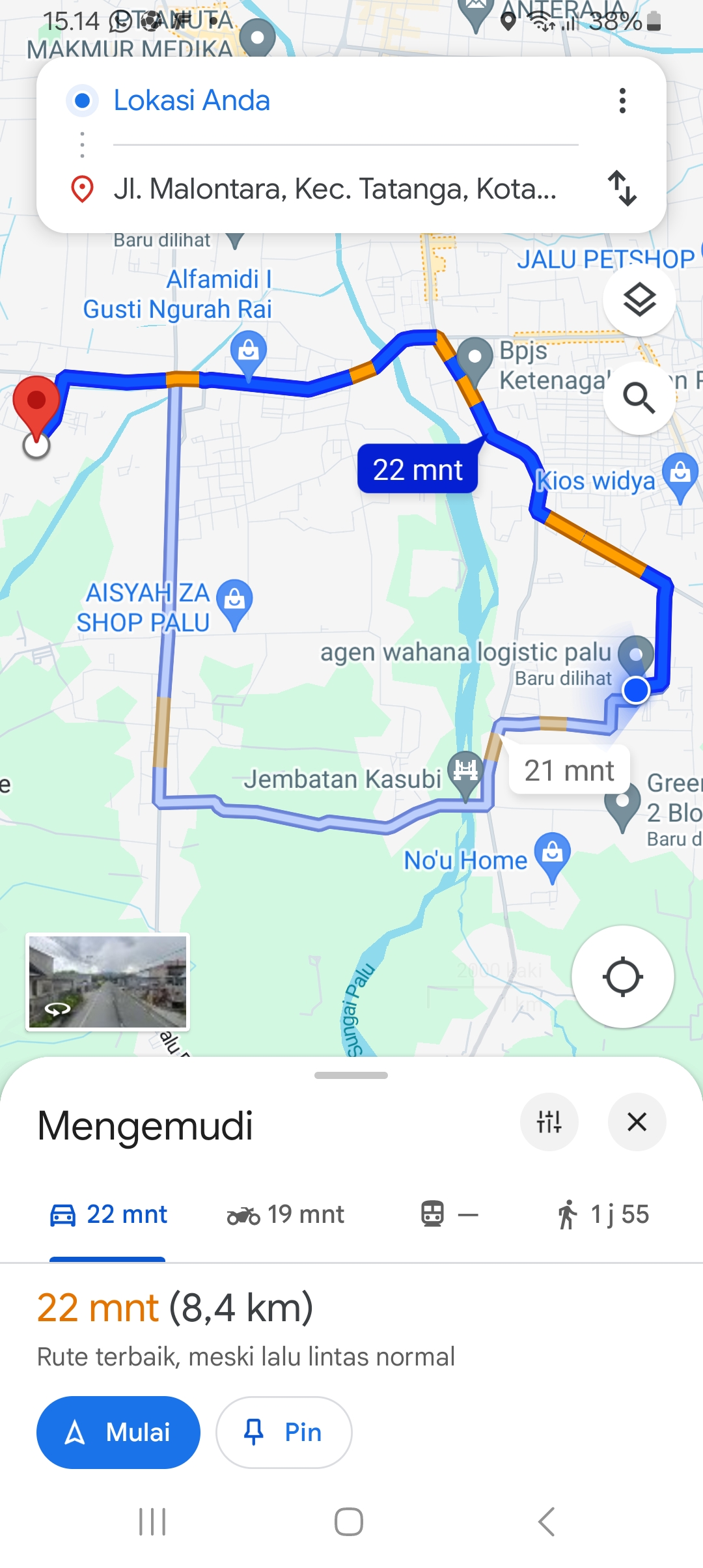Select the car 22 mnt tab
The image size is (703, 1568).
[108, 1214]
